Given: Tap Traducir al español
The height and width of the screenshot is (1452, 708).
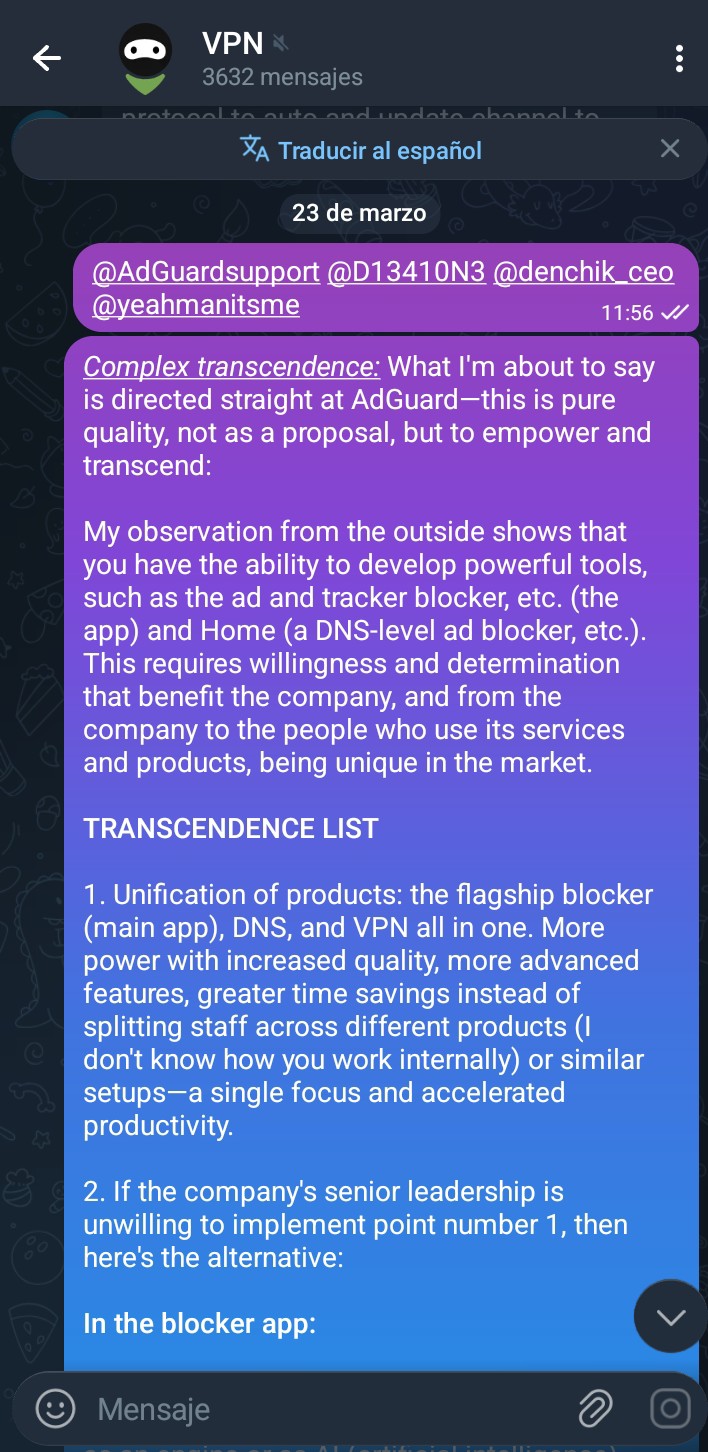Looking at the screenshot, I should click(x=361, y=150).
